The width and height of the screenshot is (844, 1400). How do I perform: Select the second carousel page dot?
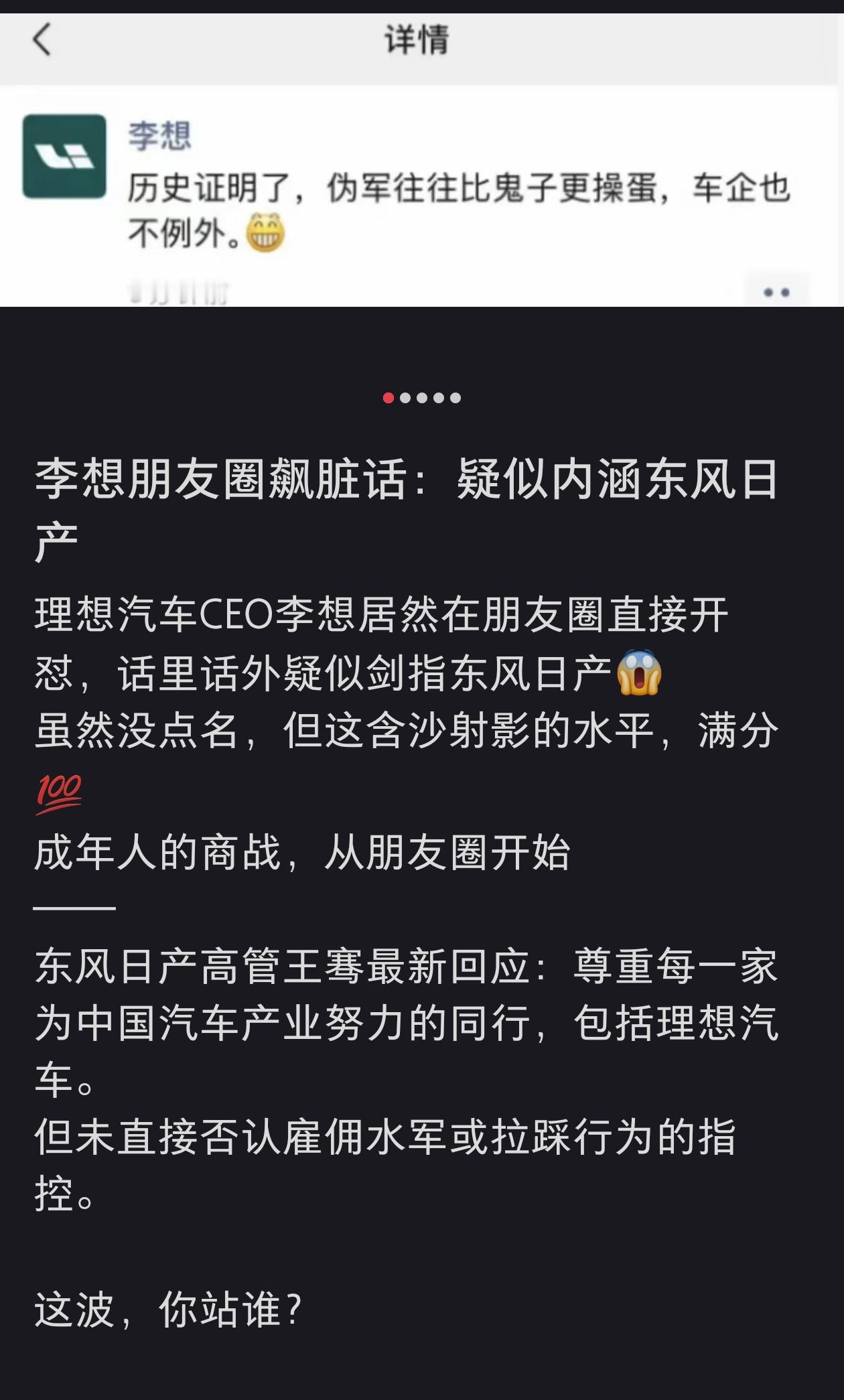[x=405, y=398]
